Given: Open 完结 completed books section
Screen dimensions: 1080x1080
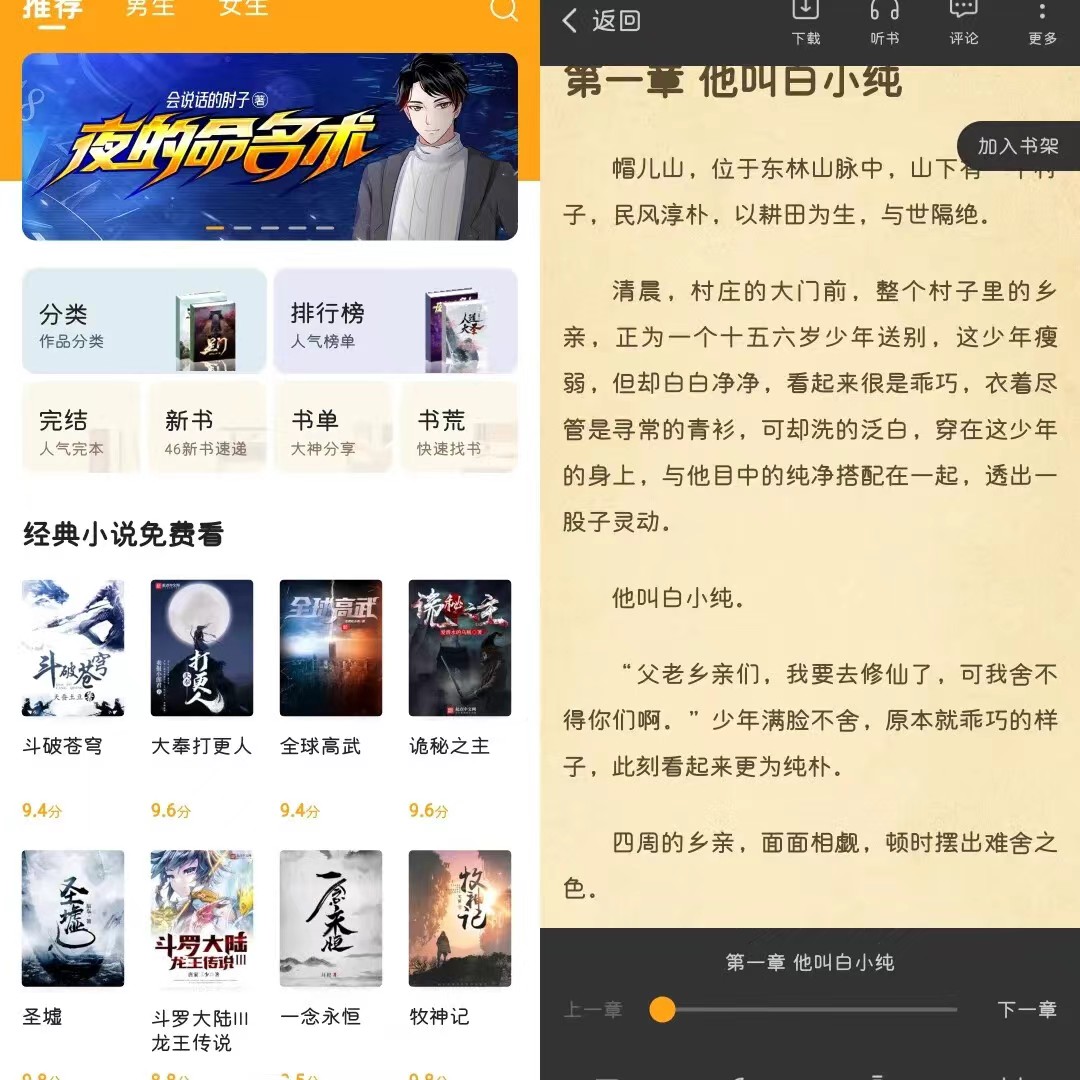Looking at the screenshot, I should (81, 429).
